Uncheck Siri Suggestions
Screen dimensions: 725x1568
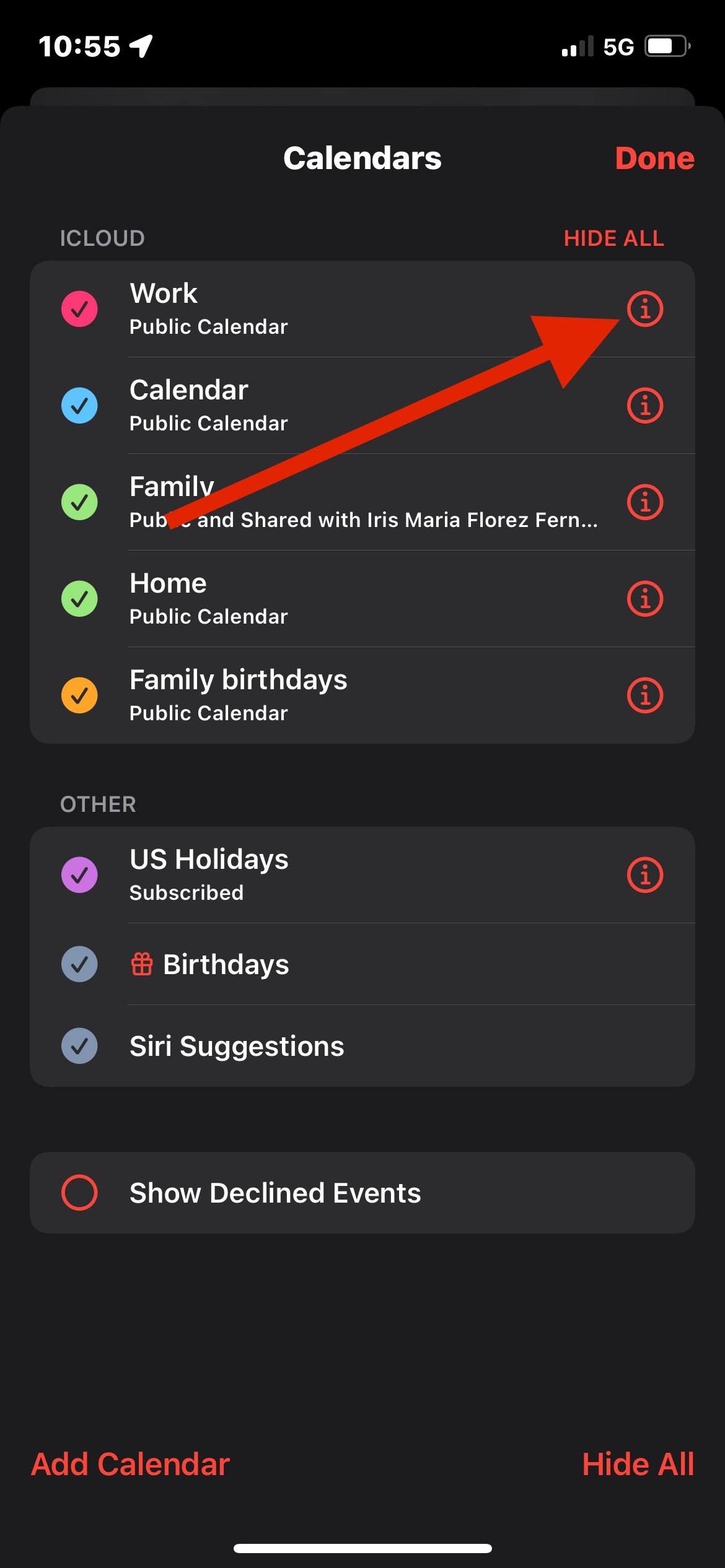(x=79, y=1045)
